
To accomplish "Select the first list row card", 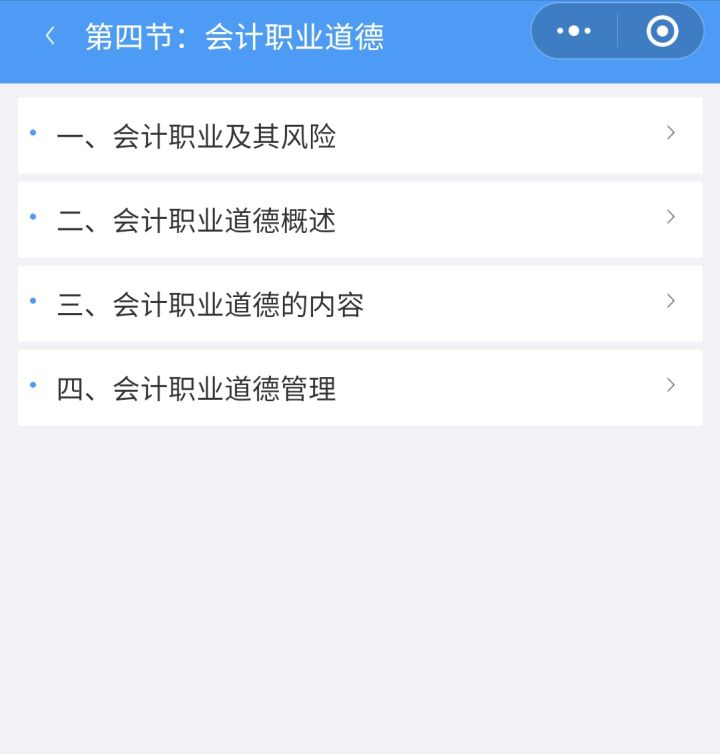I will [x=360, y=135].
